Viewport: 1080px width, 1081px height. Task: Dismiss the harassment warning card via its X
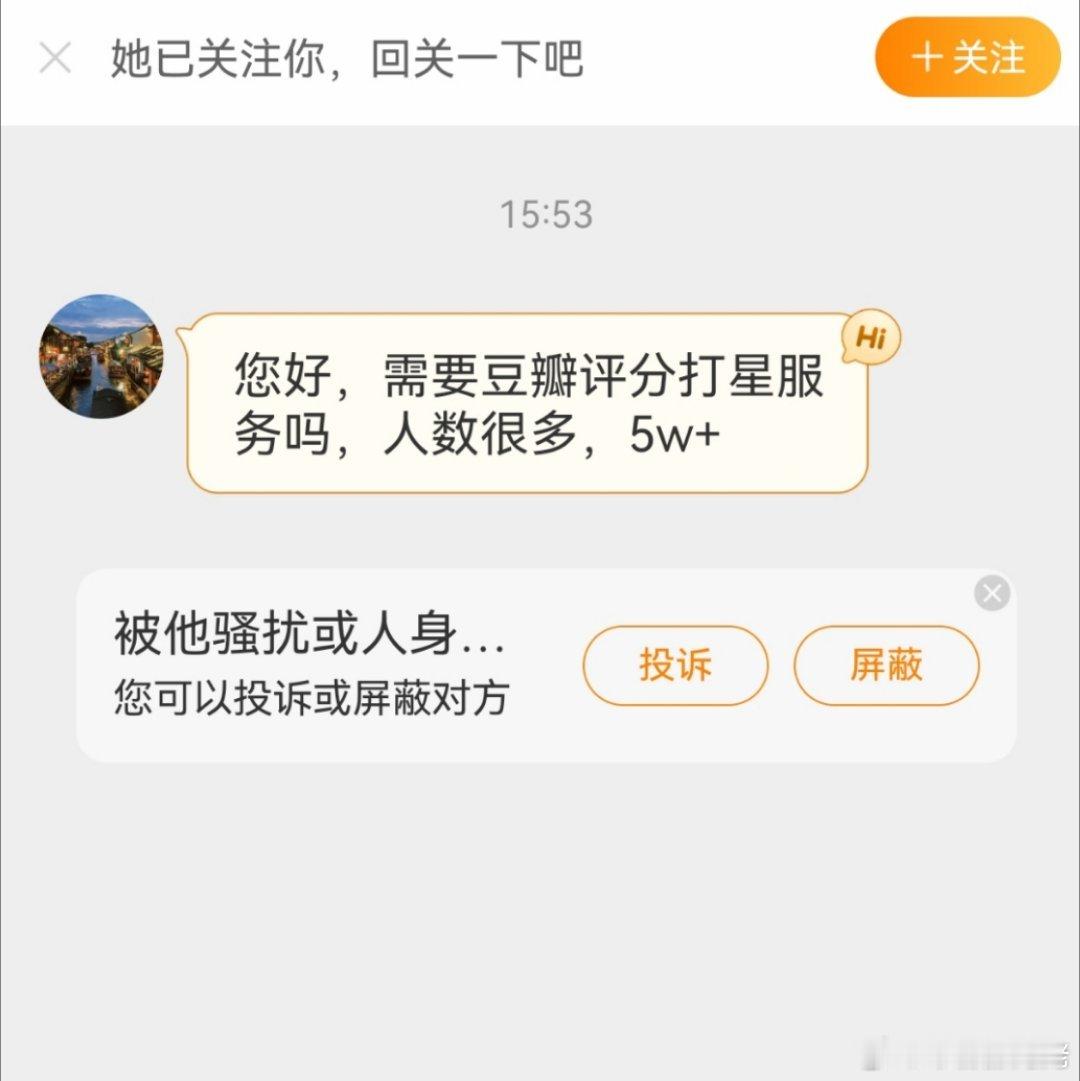[992, 592]
